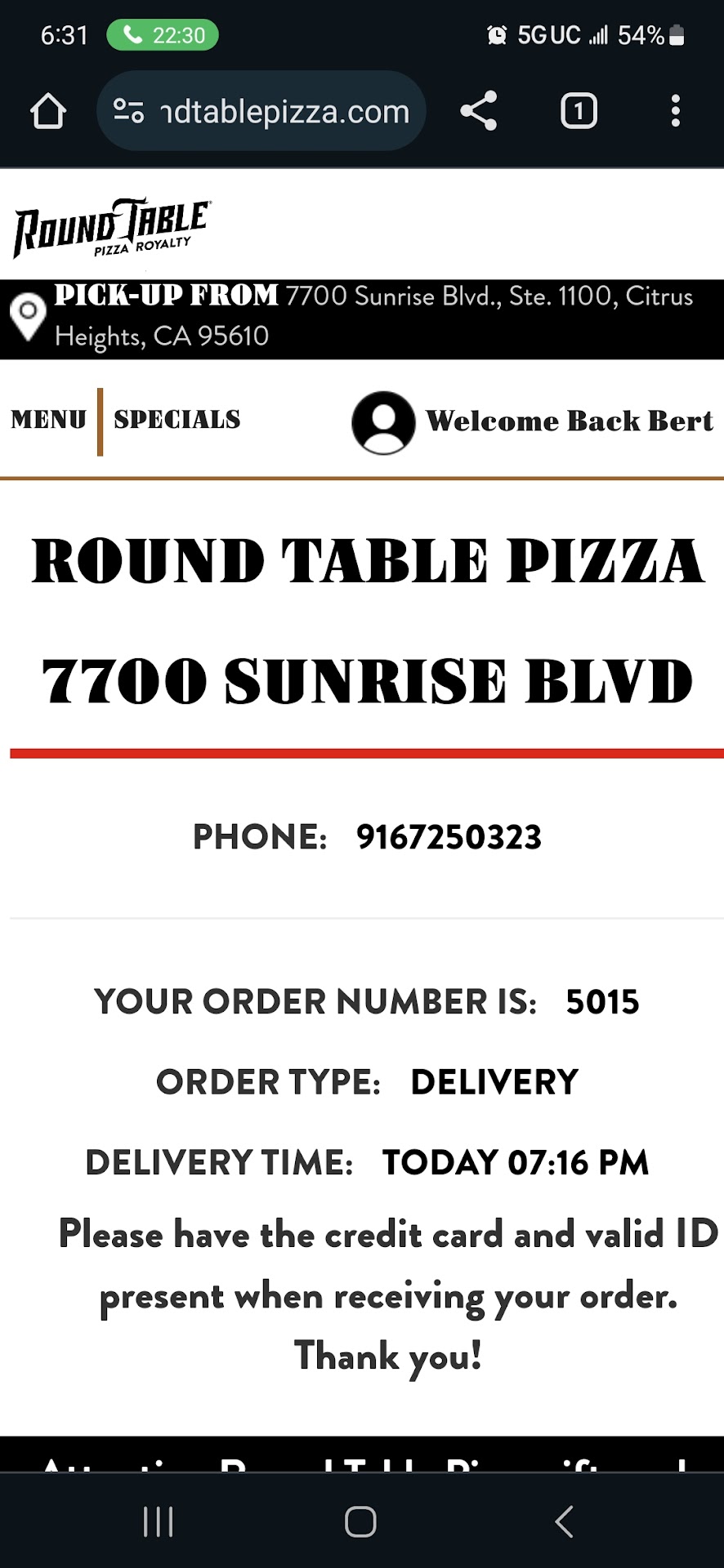Call the store phone number 9167250323
Image resolution: width=724 pixels, height=1568 pixels.
click(x=449, y=837)
